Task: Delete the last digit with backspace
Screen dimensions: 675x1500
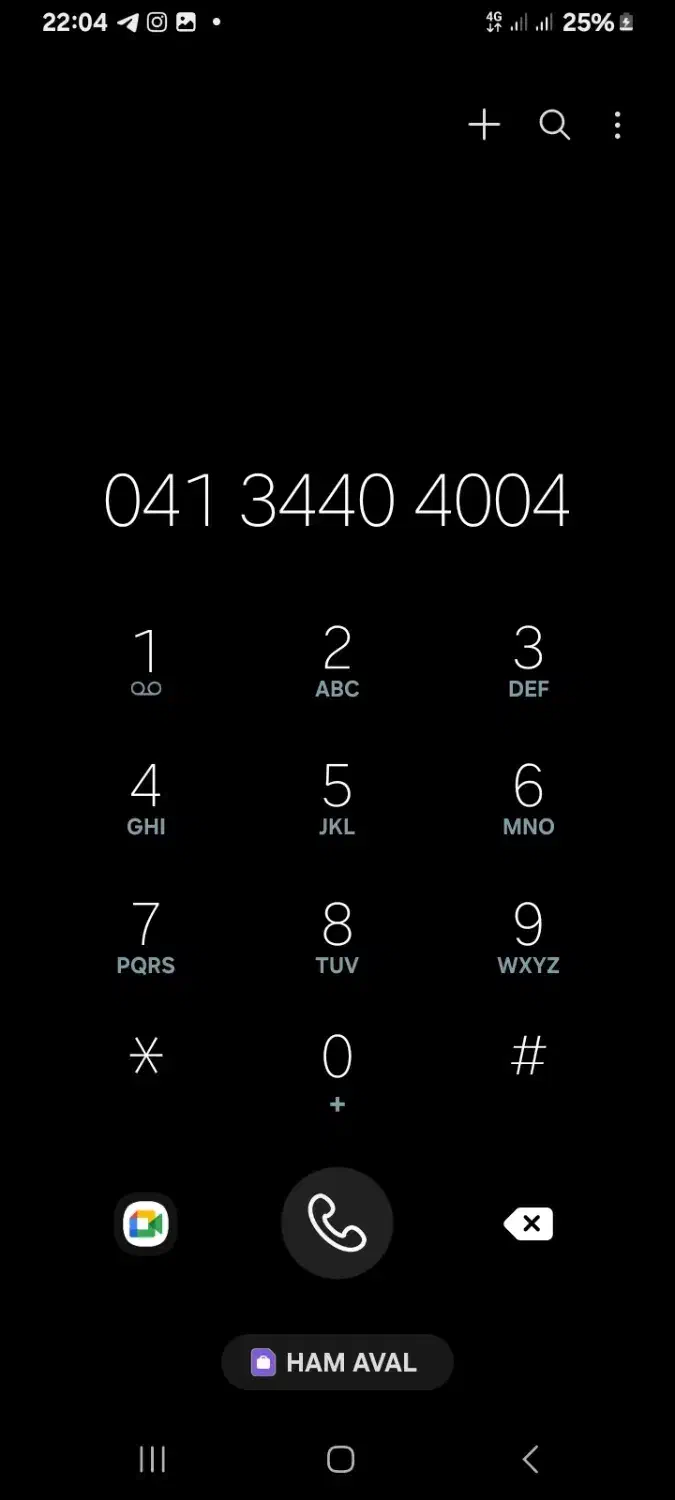Action: (528, 1223)
